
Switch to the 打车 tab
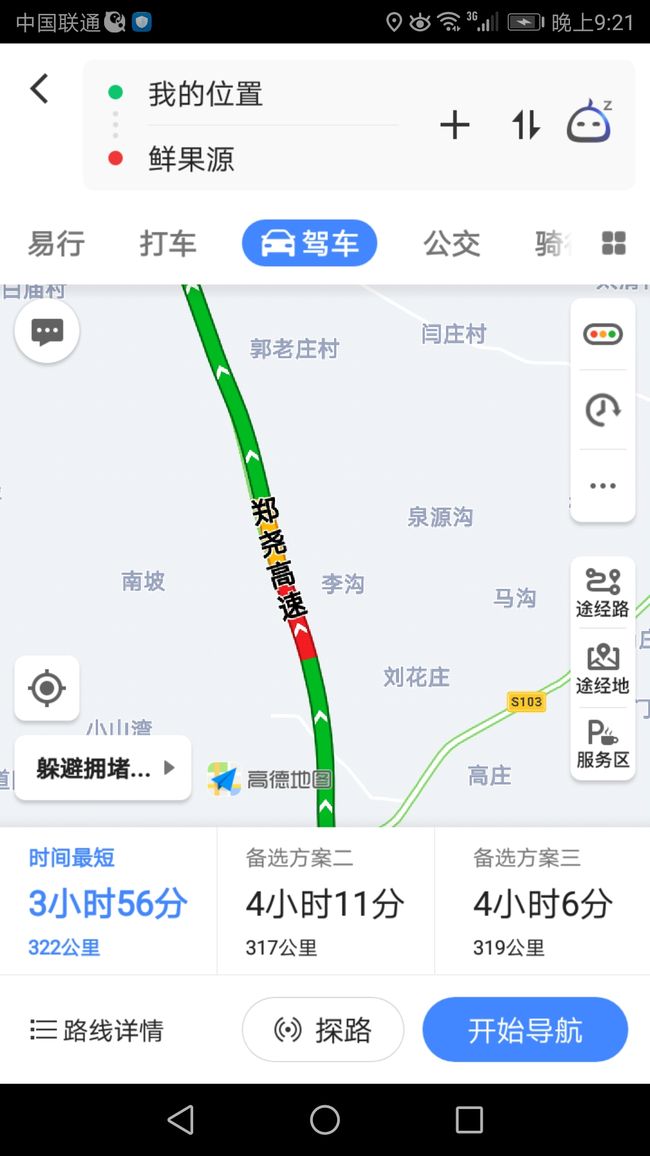[168, 243]
